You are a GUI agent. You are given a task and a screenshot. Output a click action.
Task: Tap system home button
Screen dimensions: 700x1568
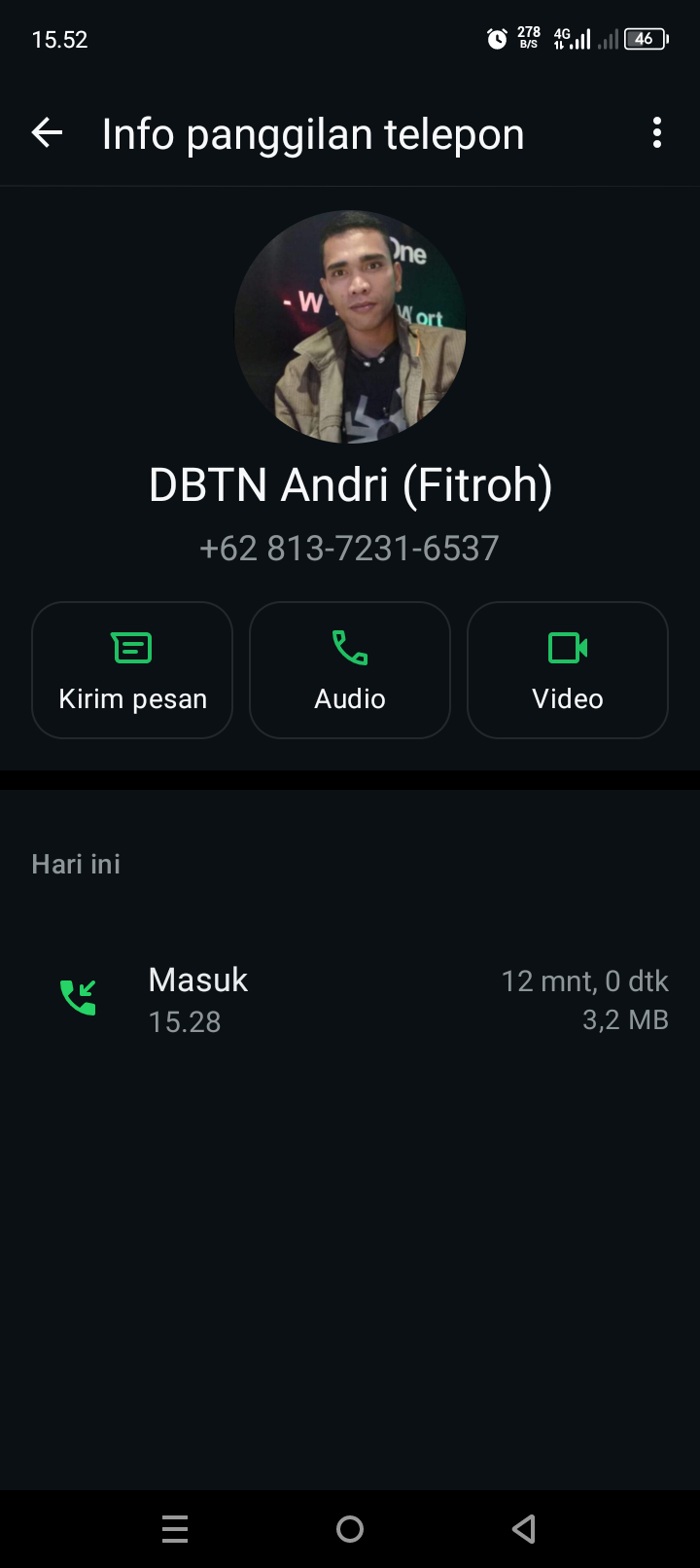click(x=350, y=1529)
